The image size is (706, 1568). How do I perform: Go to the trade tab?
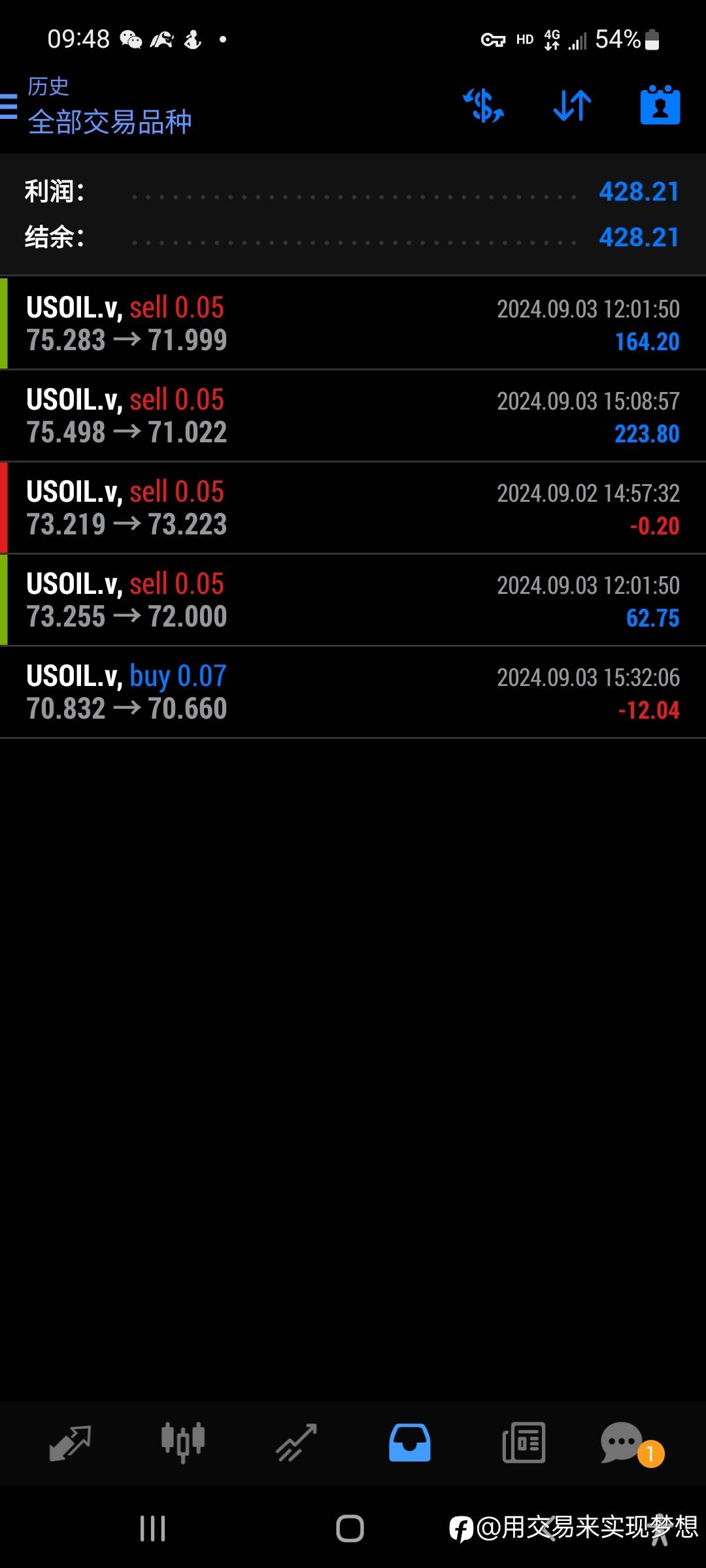(296, 1443)
